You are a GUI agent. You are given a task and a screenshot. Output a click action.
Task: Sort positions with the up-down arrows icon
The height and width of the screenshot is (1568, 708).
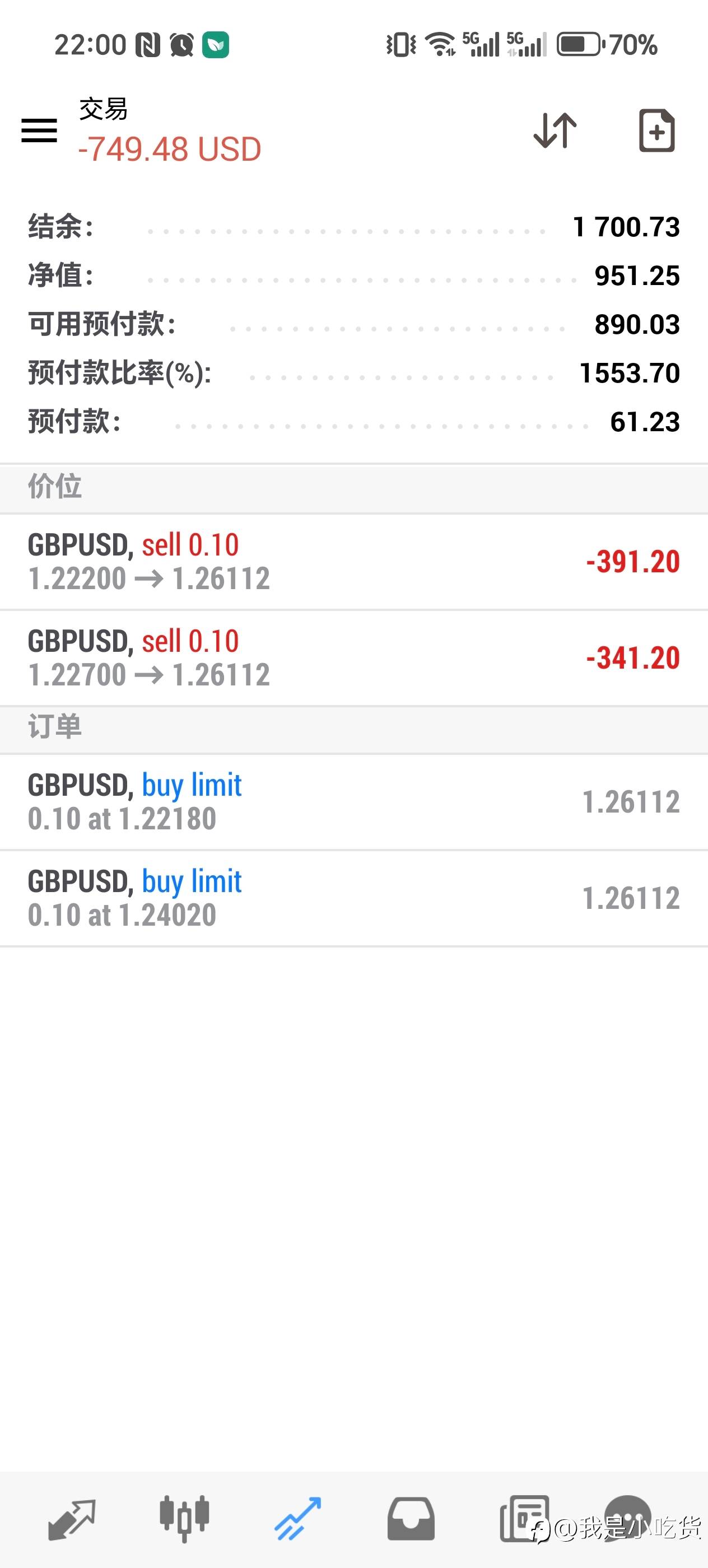click(555, 130)
